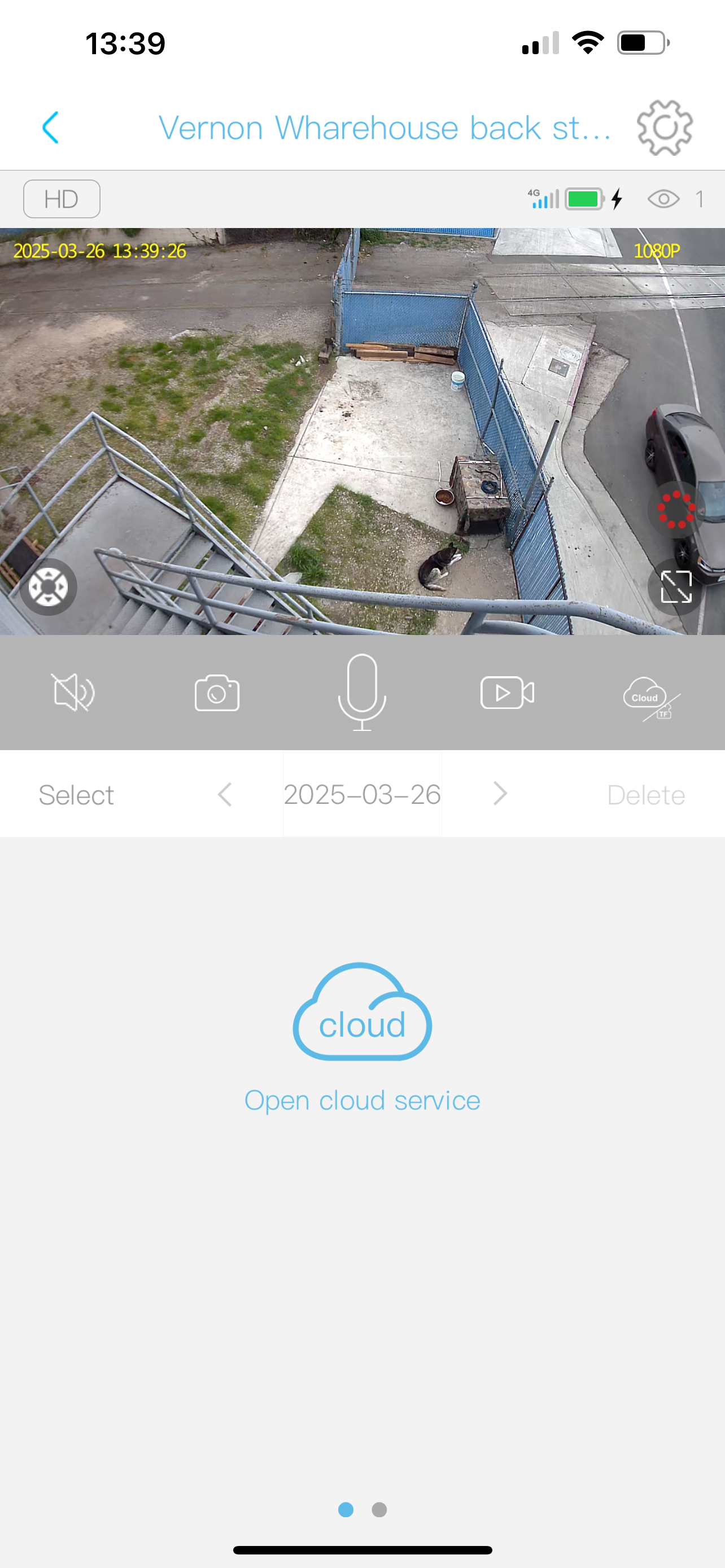Open camera settings gear

664,128
